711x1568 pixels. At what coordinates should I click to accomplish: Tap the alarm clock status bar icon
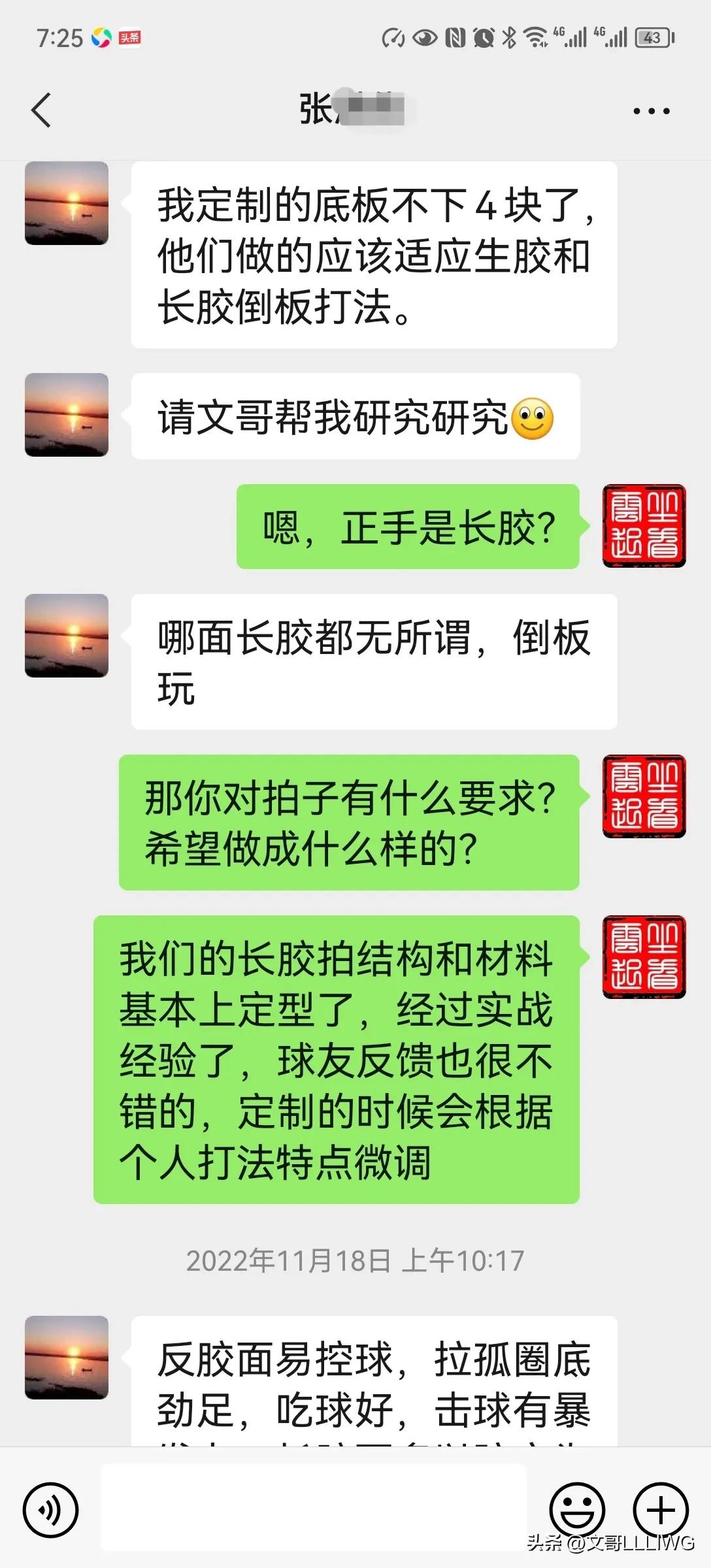(485, 38)
